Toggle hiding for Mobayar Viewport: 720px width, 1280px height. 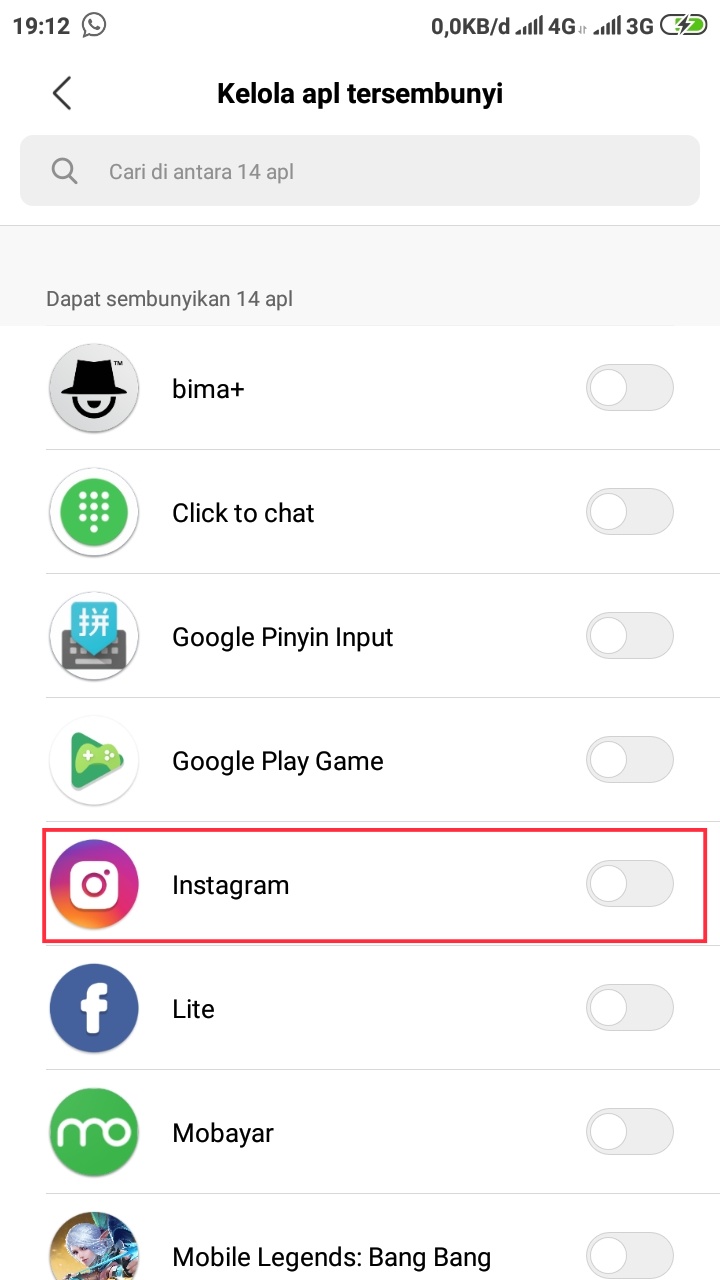coord(629,1132)
